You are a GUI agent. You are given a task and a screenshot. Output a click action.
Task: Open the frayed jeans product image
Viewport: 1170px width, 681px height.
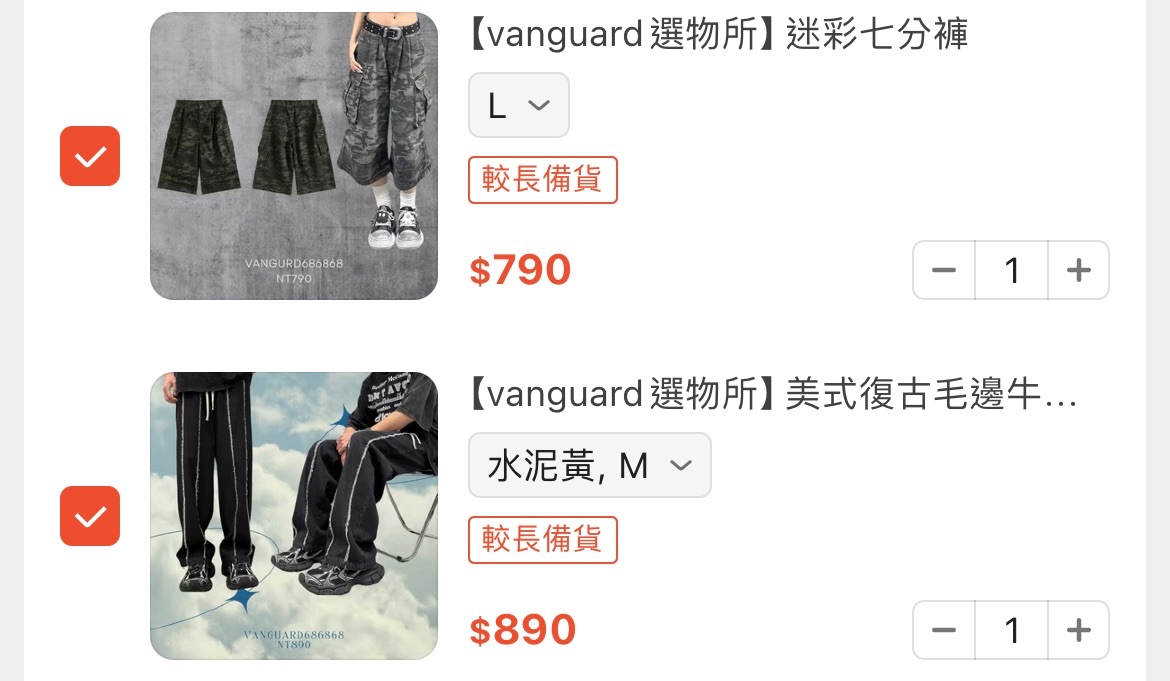tap(294, 516)
